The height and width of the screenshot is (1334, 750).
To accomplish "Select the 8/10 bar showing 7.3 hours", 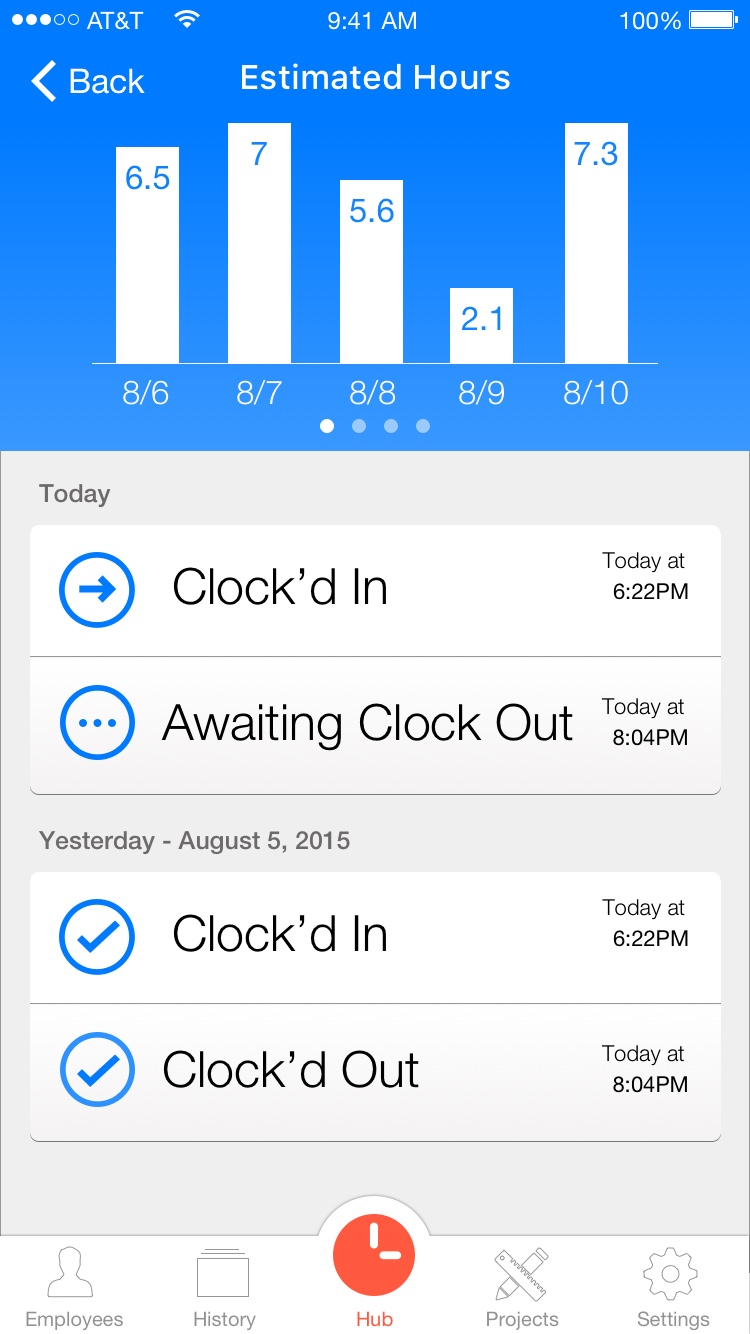I will tap(596, 243).
